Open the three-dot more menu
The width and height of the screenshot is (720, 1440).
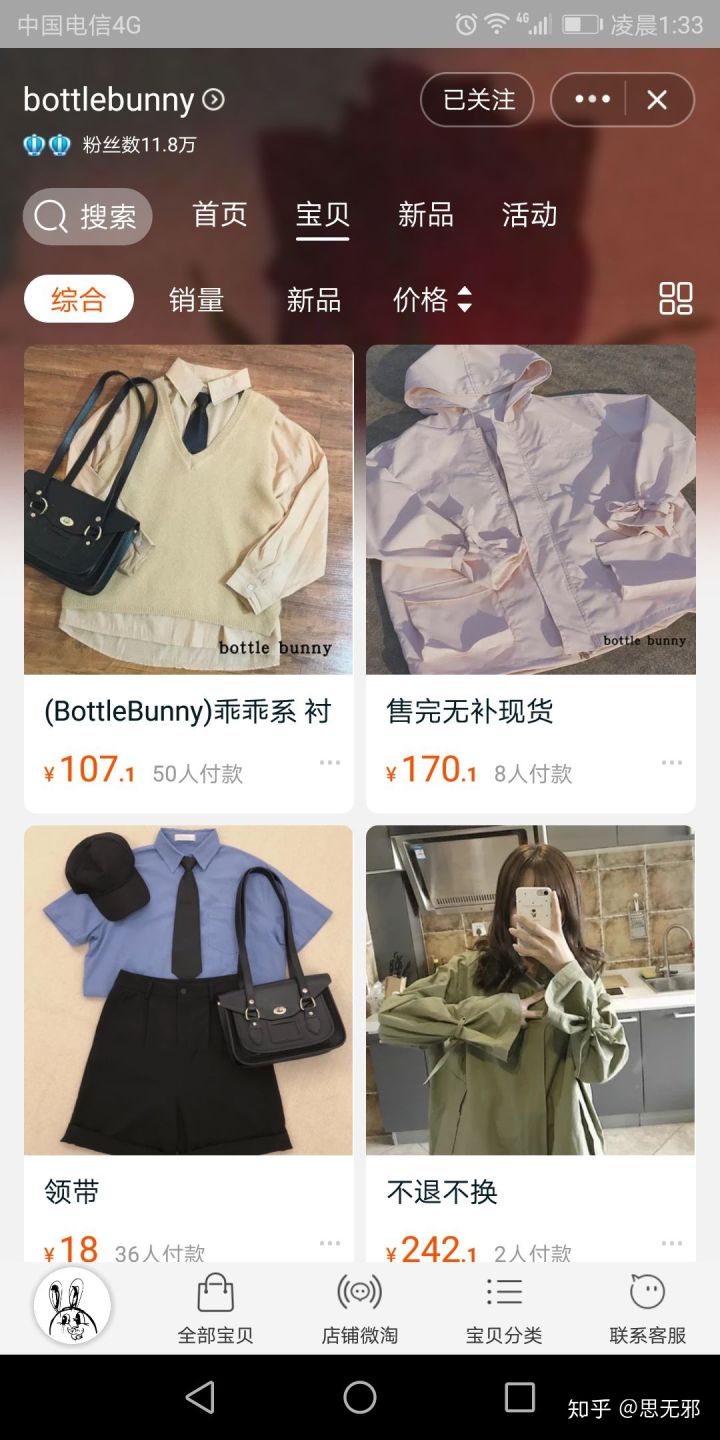pyautogui.click(x=592, y=100)
